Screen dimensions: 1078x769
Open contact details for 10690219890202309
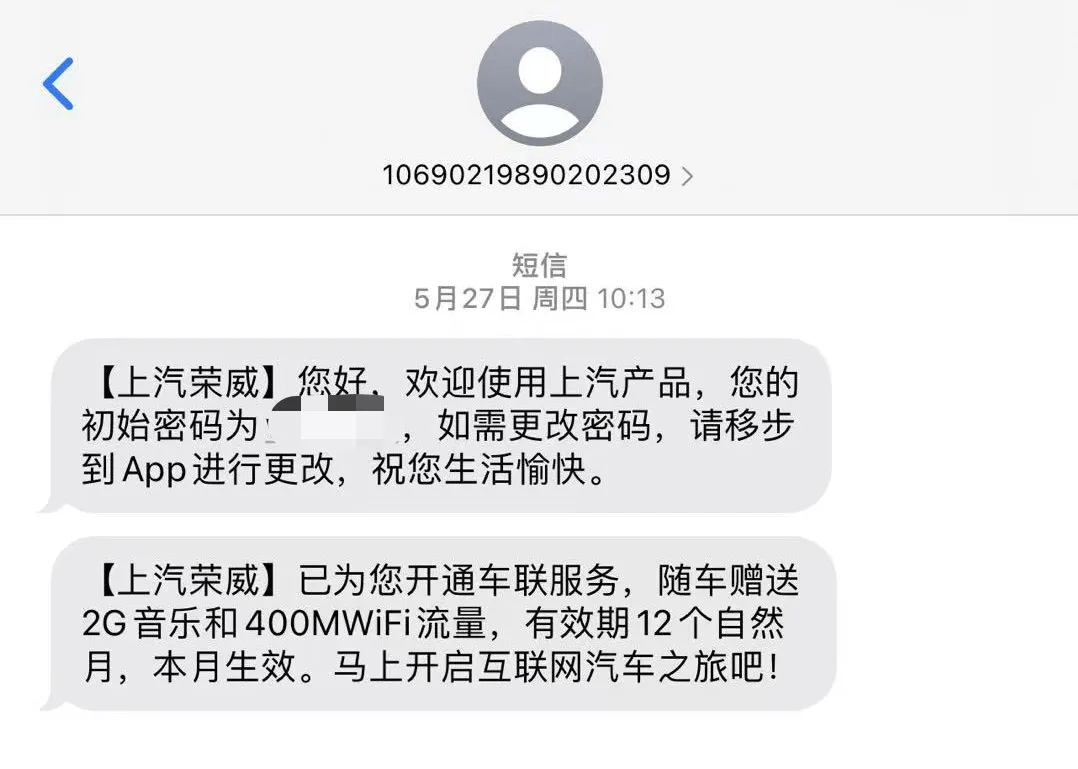tap(538, 175)
